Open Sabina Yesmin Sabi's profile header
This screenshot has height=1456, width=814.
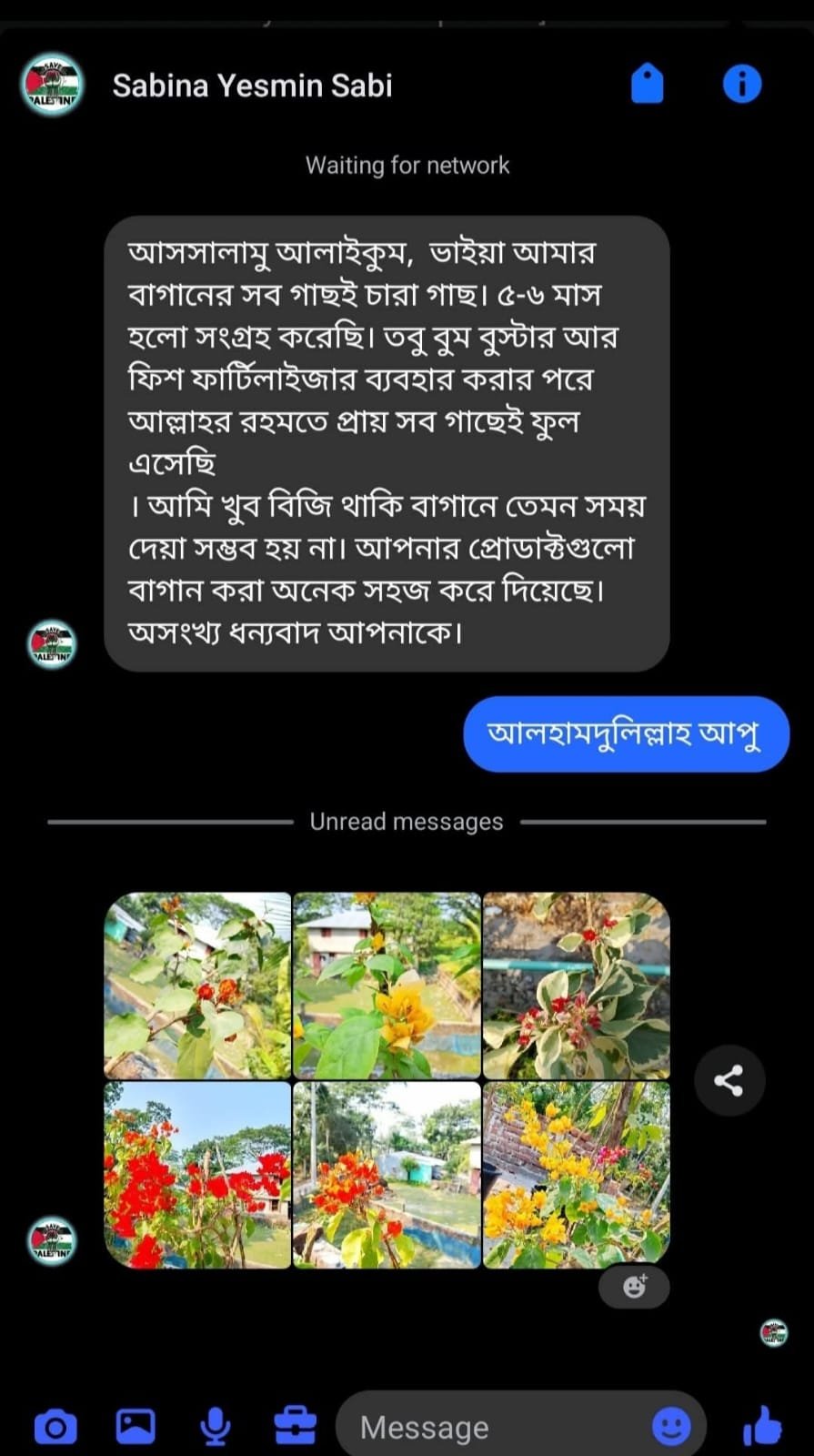[x=252, y=86]
